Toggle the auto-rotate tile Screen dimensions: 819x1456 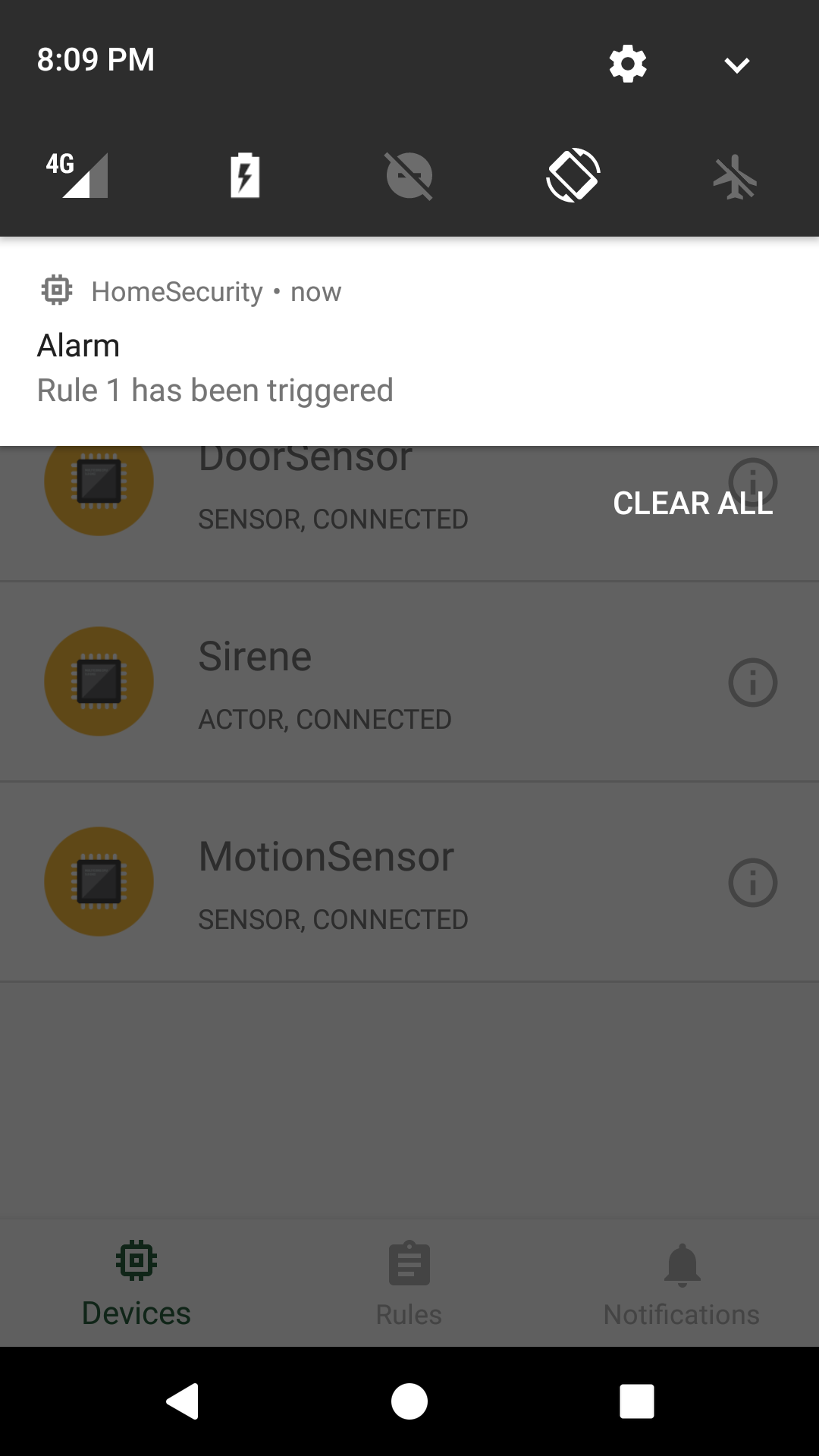click(x=573, y=175)
